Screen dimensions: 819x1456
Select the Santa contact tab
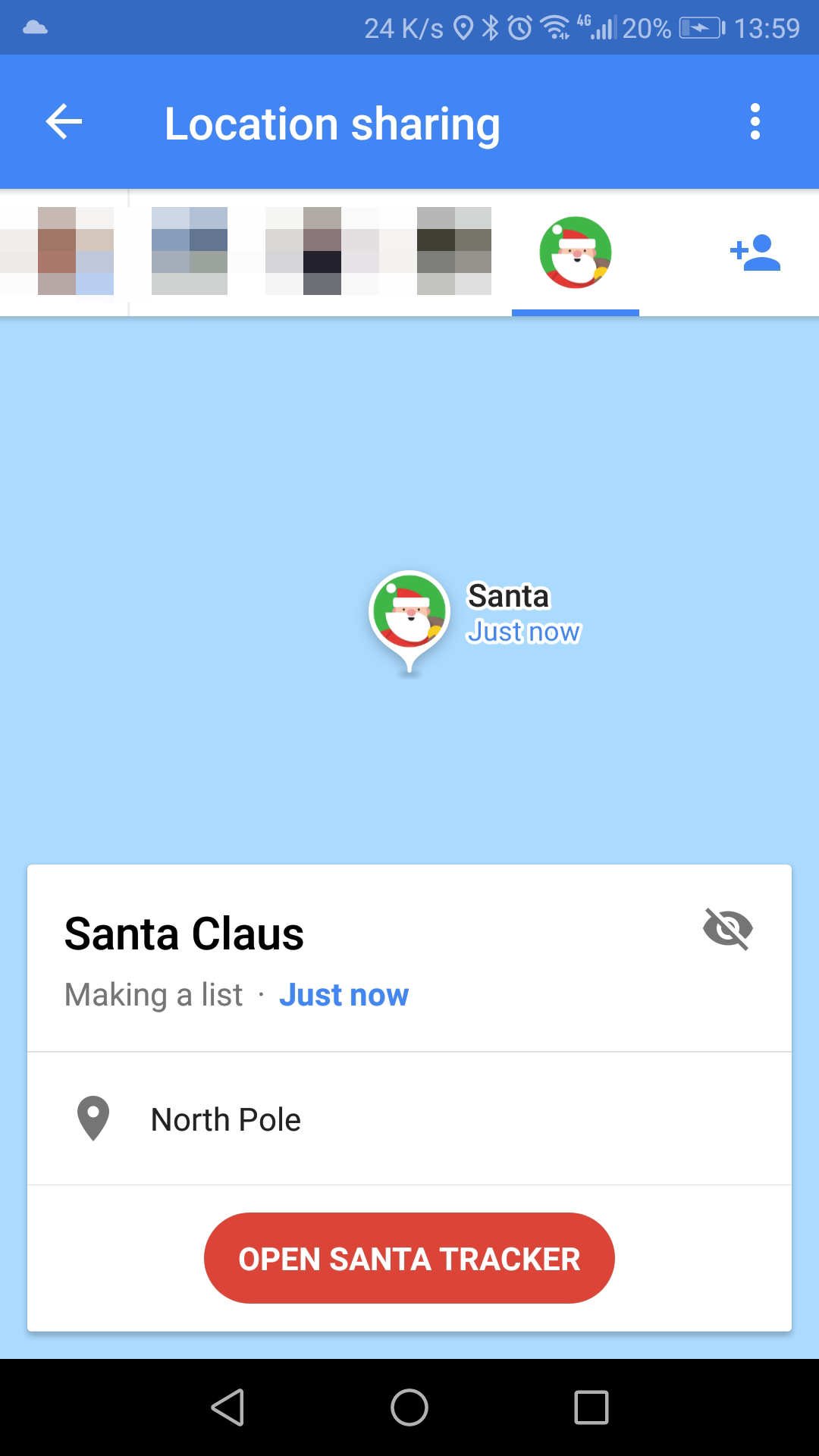click(576, 253)
